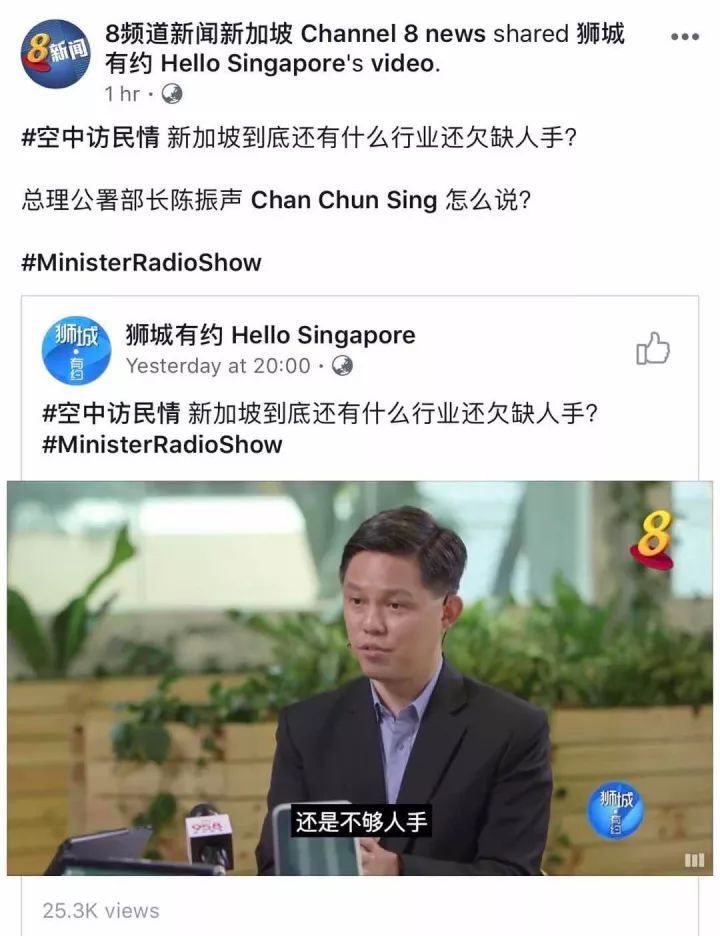Open Channel 8 news profile picture

point(55,54)
